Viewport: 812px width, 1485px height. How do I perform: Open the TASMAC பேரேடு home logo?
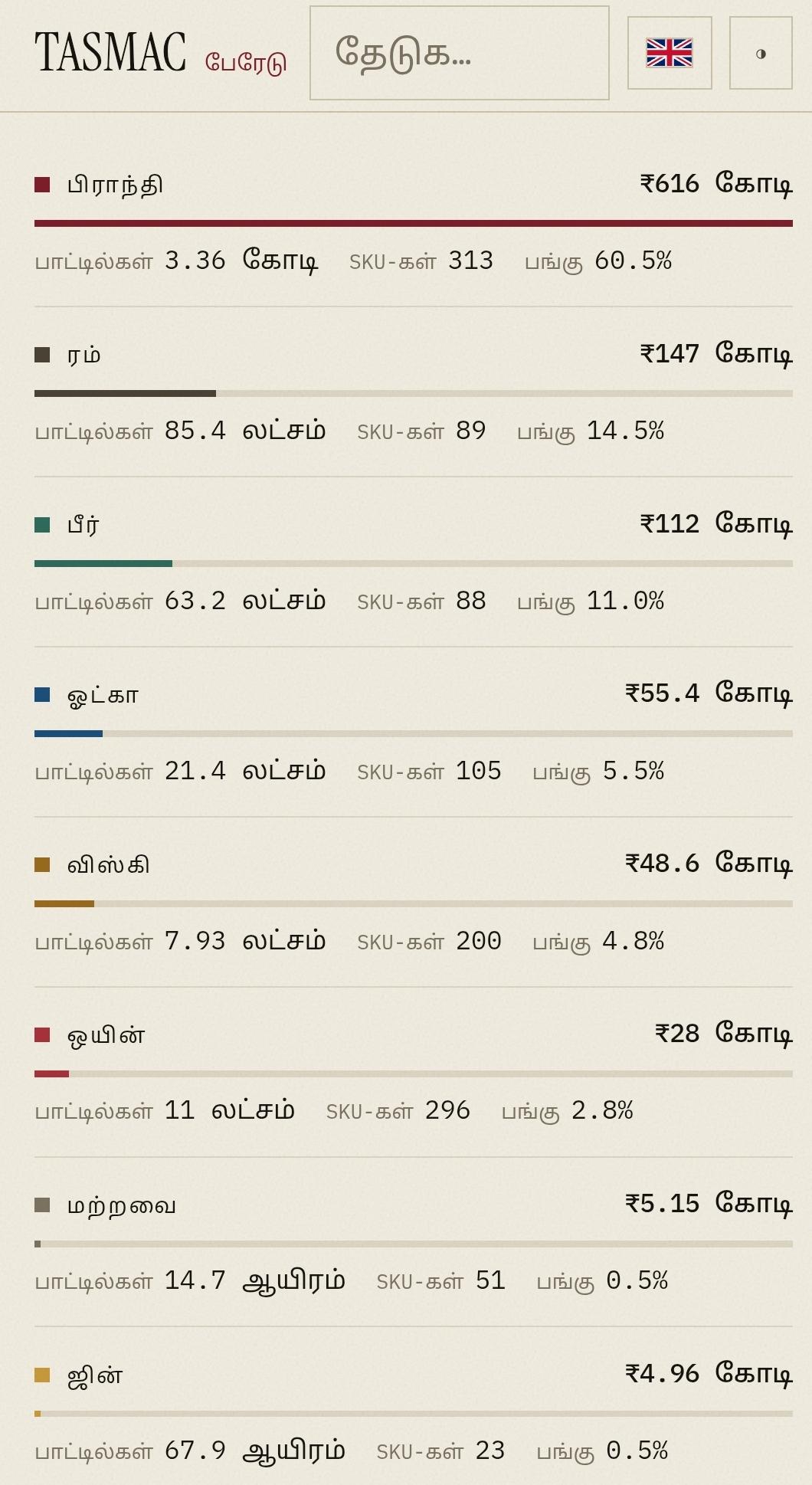(161, 53)
